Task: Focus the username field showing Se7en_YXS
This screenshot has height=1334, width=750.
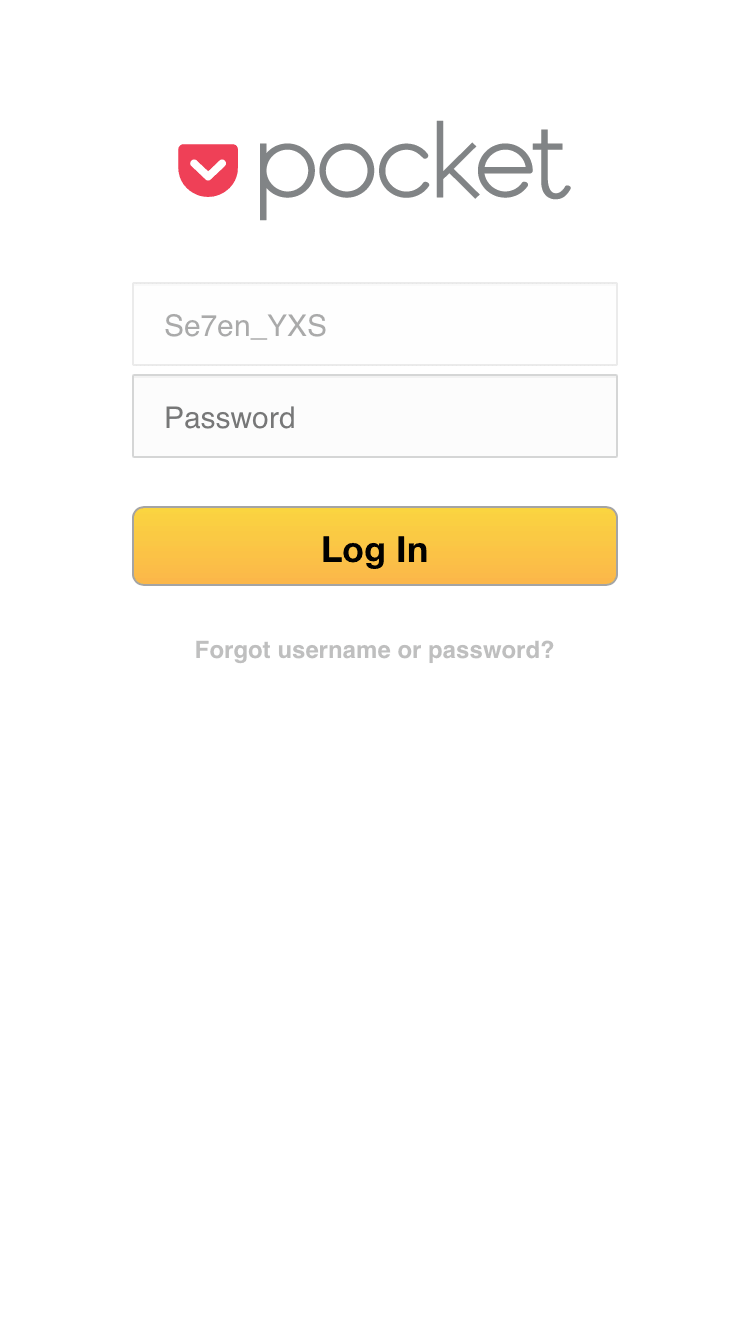Action: [x=375, y=324]
